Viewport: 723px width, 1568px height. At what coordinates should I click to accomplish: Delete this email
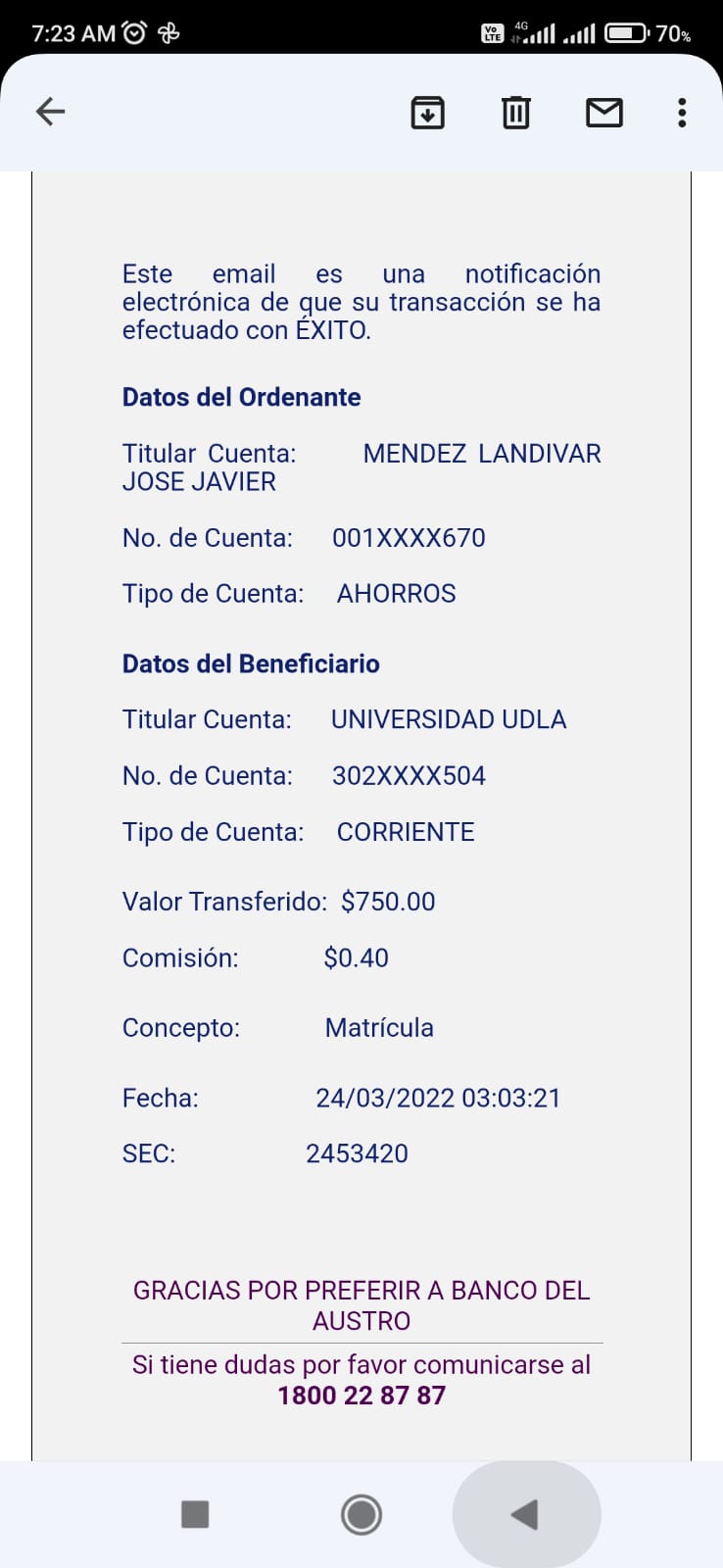[516, 113]
